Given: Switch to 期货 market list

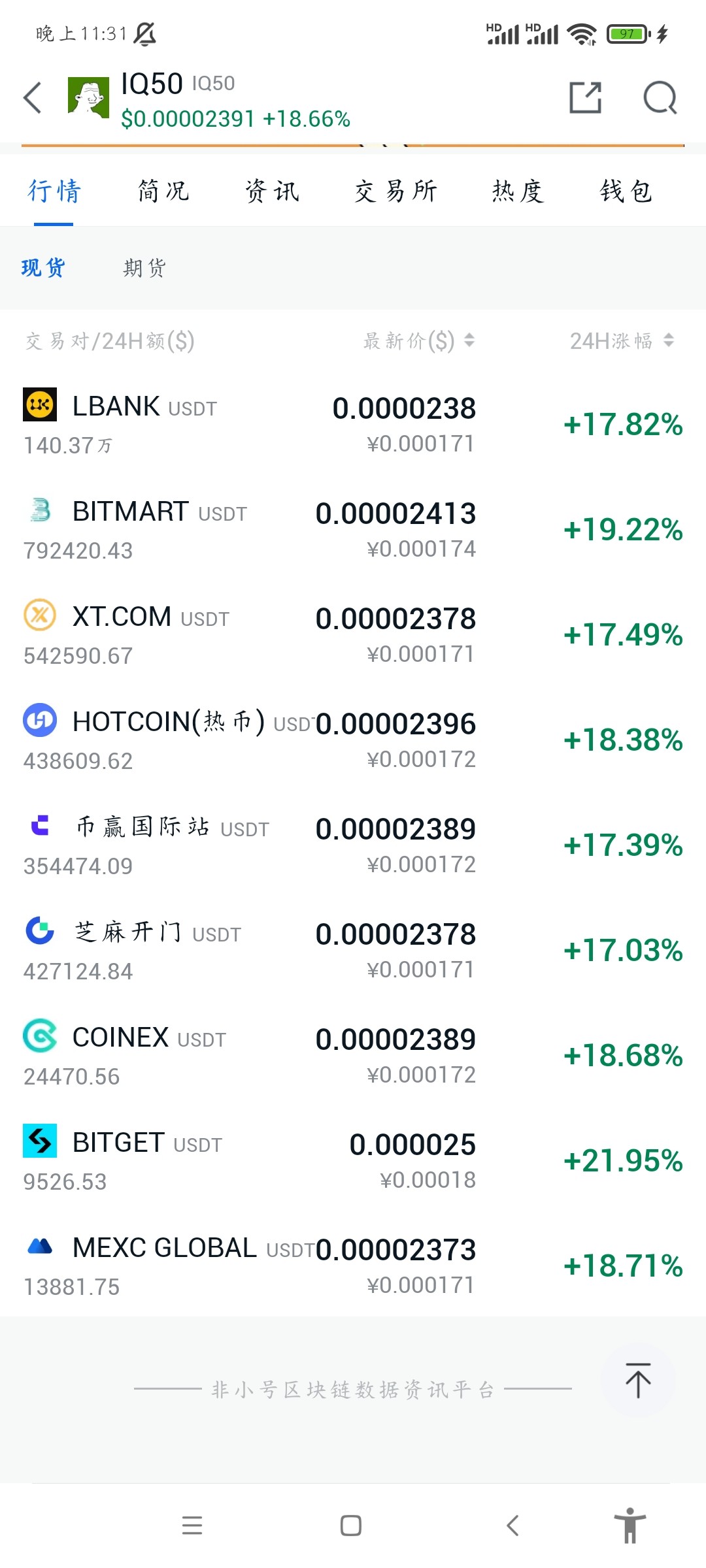Looking at the screenshot, I should pyautogui.click(x=144, y=268).
